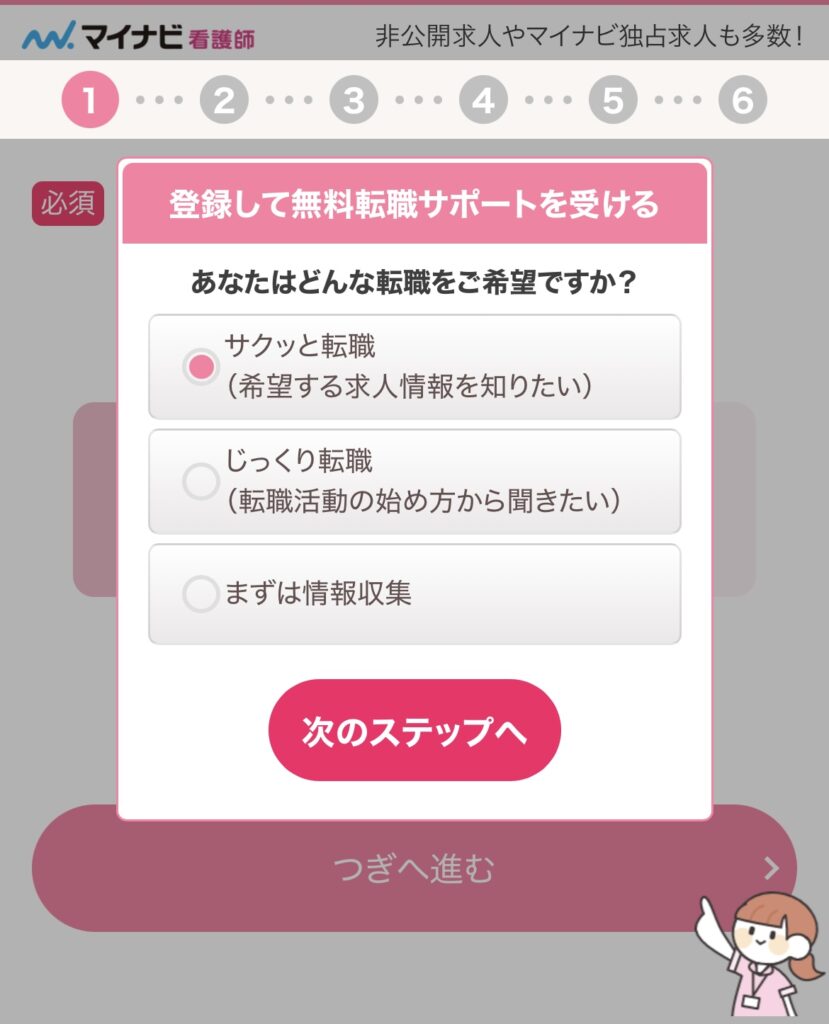829x1024 pixels.
Task: Pick the まずは情報収集 option
Action: tap(201, 595)
